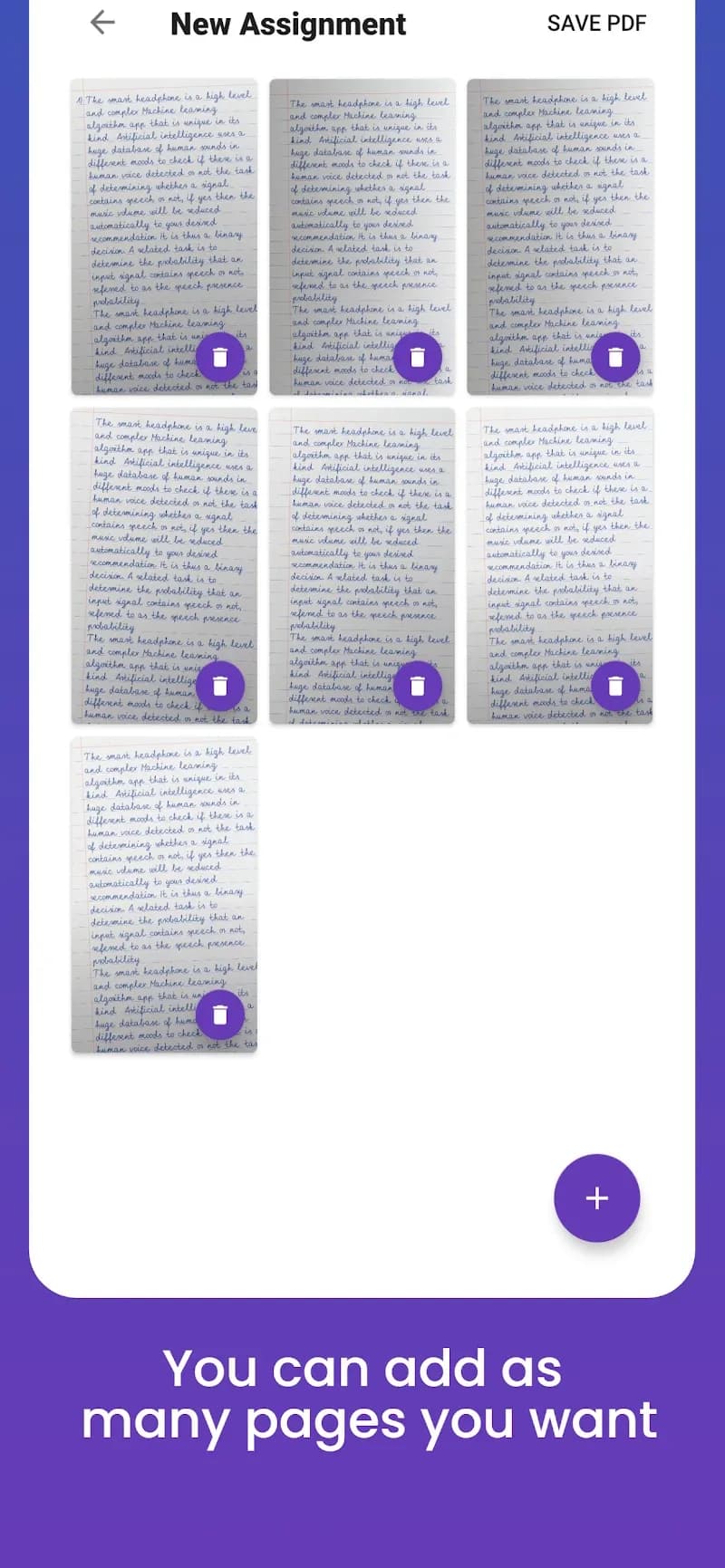Tap the trash icon on the second page
This screenshot has height=1568, width=725.
pyautogui.click(x=417, y=357)
